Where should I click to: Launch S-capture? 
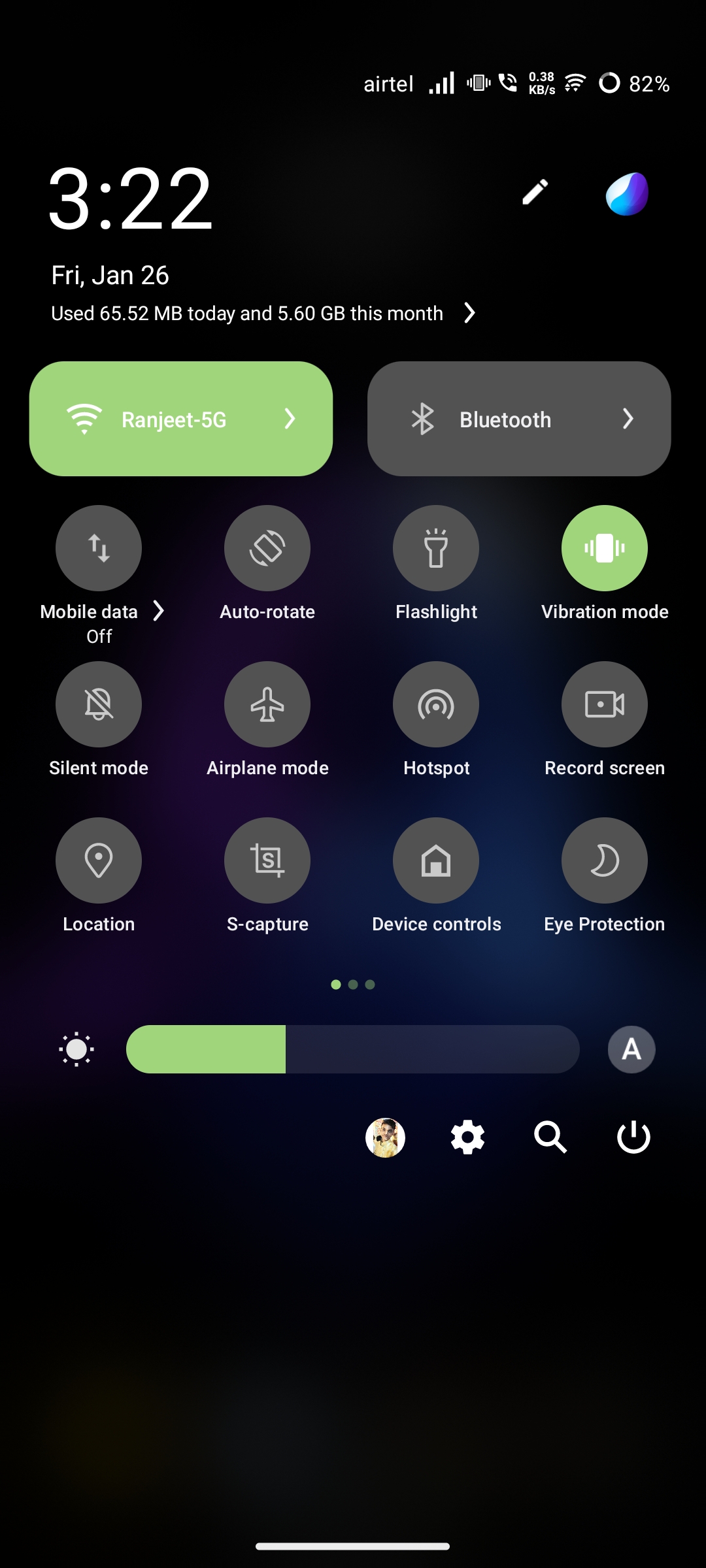pyautogui.click(x=267, y=860)
